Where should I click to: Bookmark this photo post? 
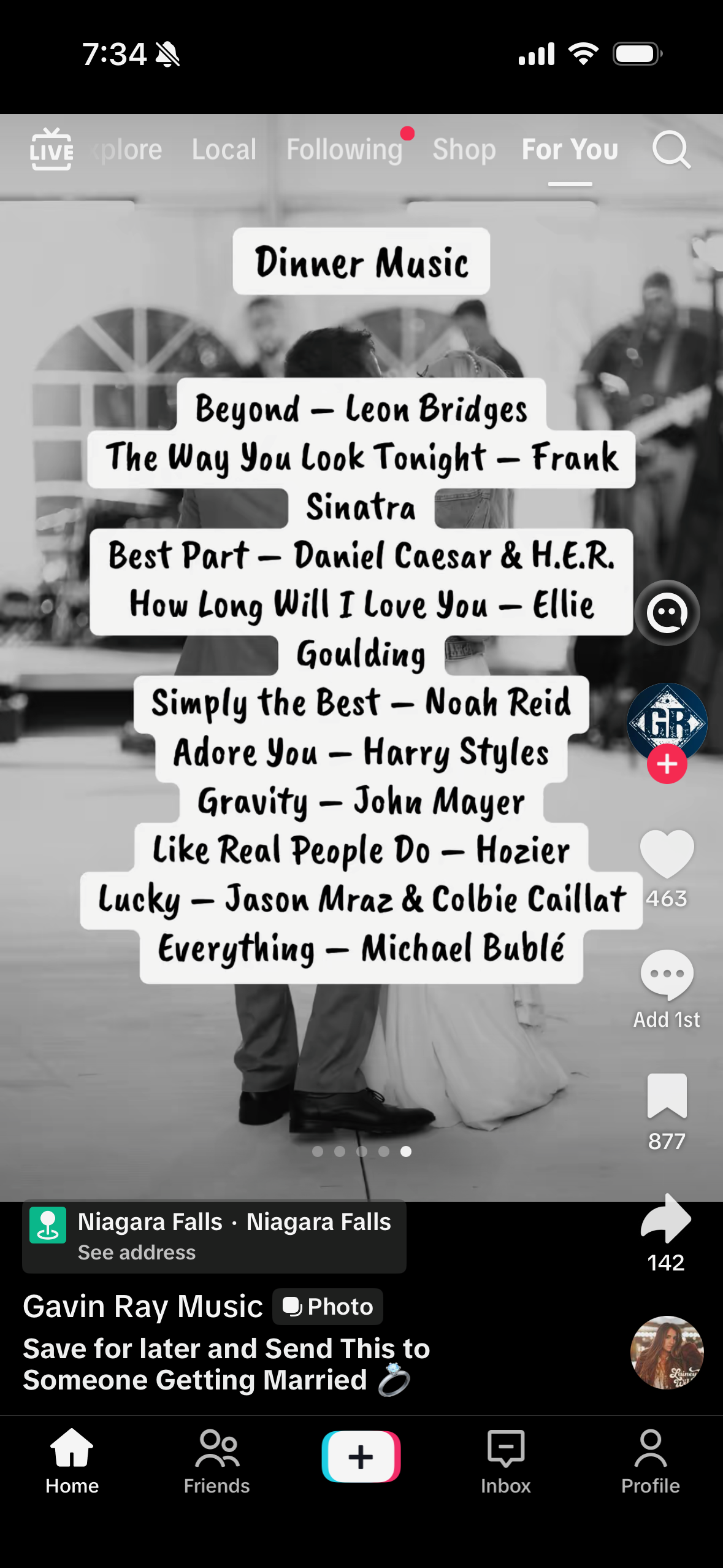[x=667, y=1096]
